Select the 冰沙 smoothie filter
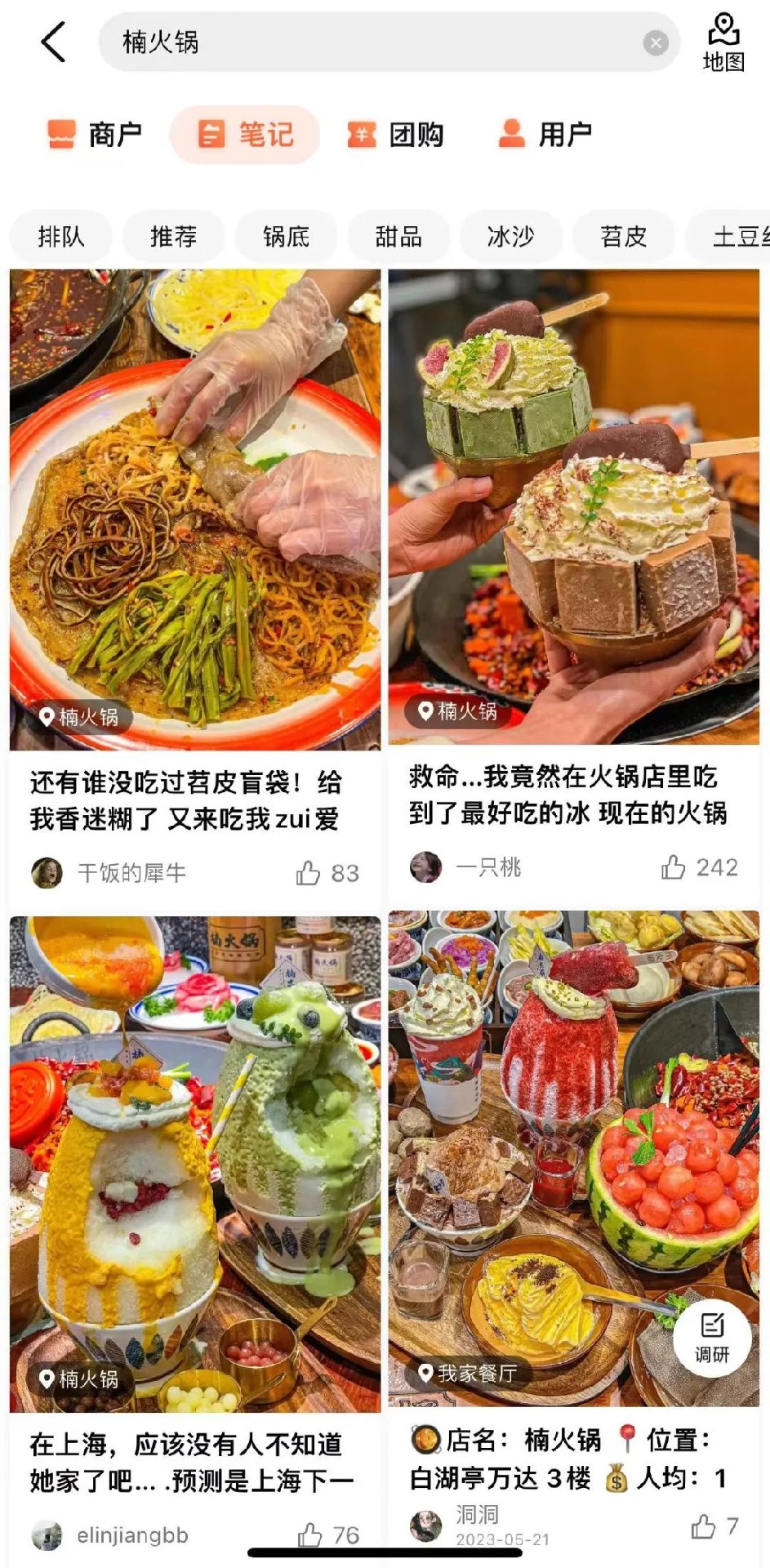The width and height of the screenshot is (770, 1568). 511,236
